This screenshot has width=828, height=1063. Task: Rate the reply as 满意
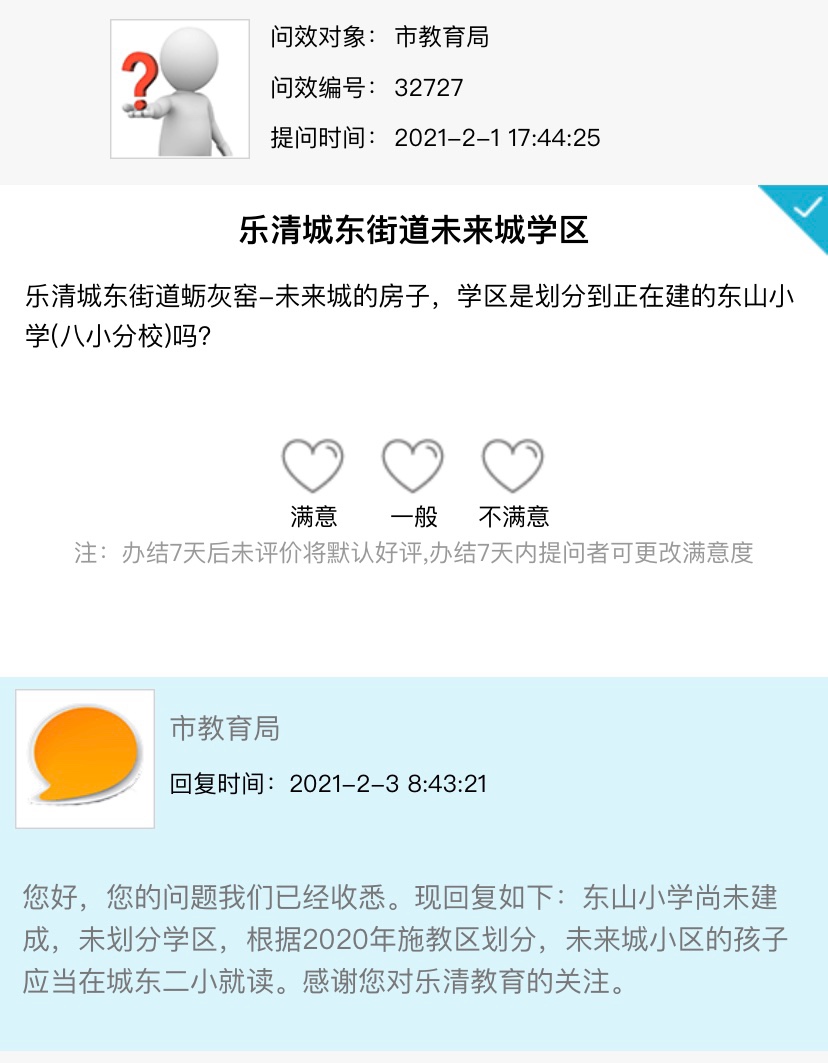coord(313,466)
